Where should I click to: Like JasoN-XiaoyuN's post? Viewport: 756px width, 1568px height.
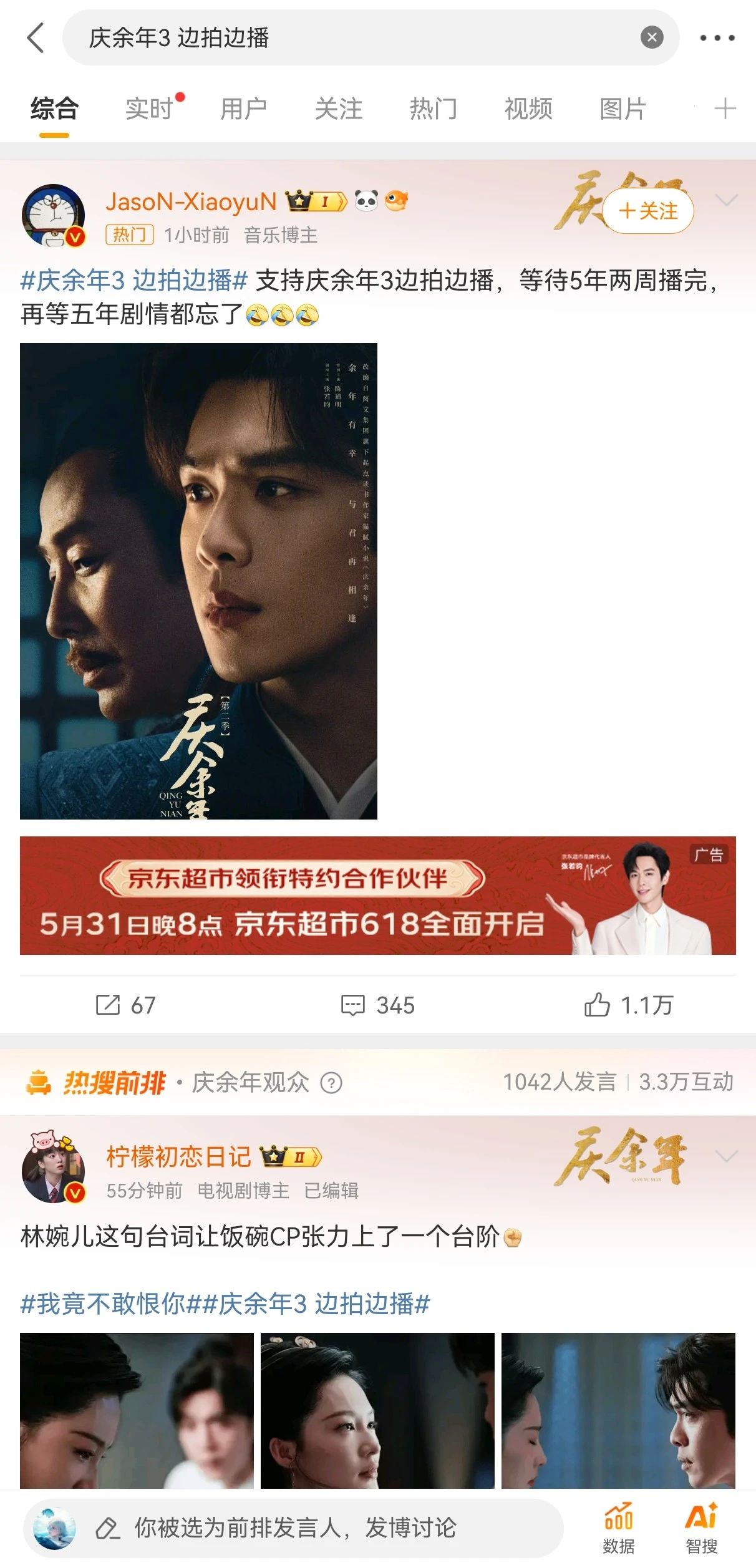click(x=629, y=1005)
